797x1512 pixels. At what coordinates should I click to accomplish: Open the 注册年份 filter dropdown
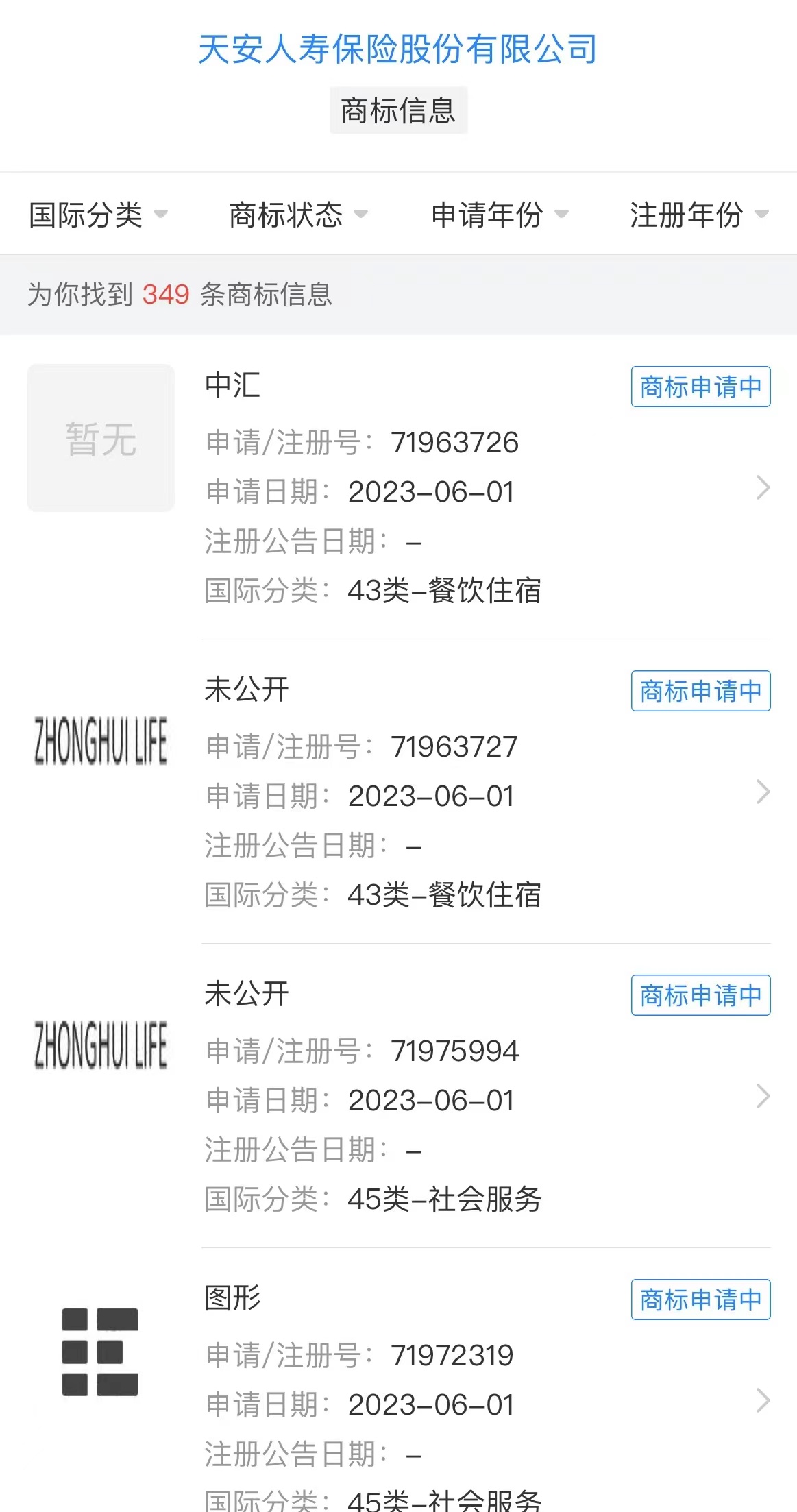(698, 215)
